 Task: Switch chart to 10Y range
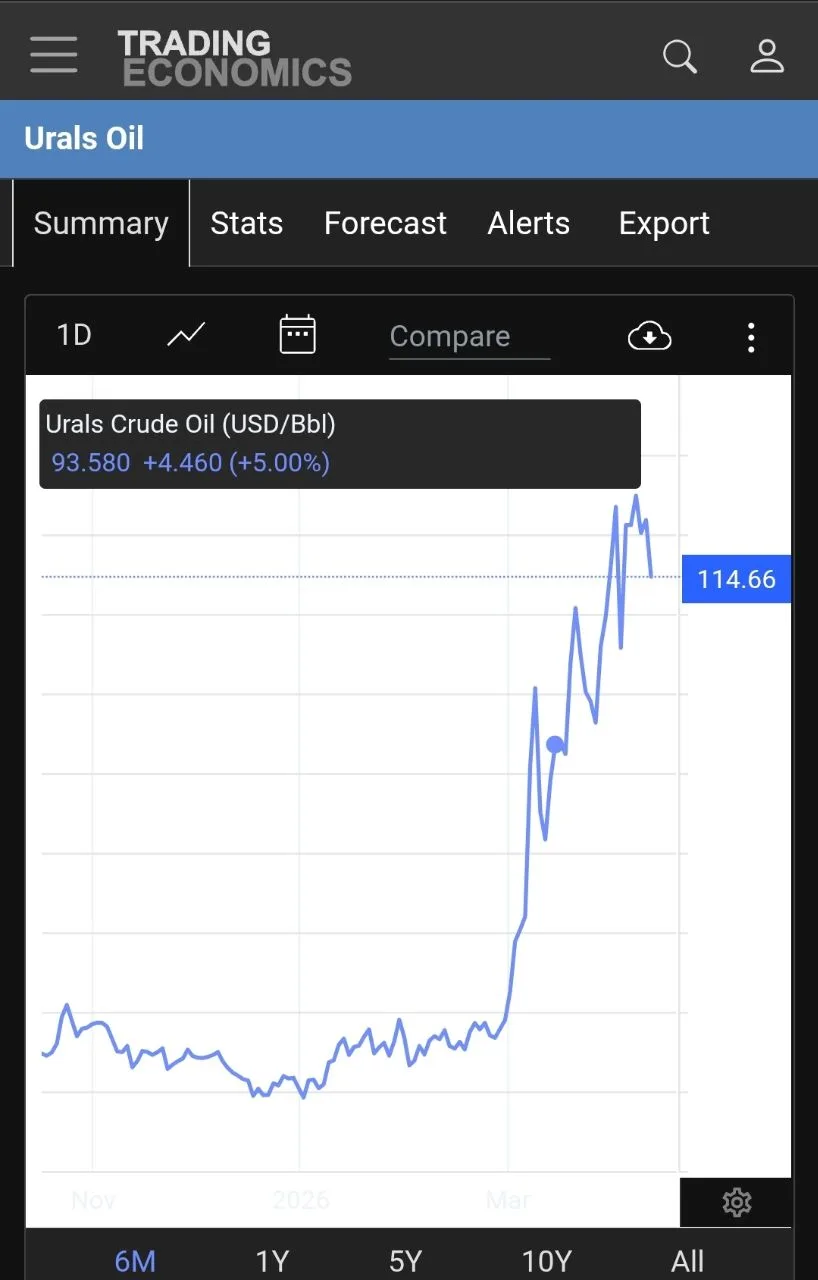click(x=546, y=1261)
